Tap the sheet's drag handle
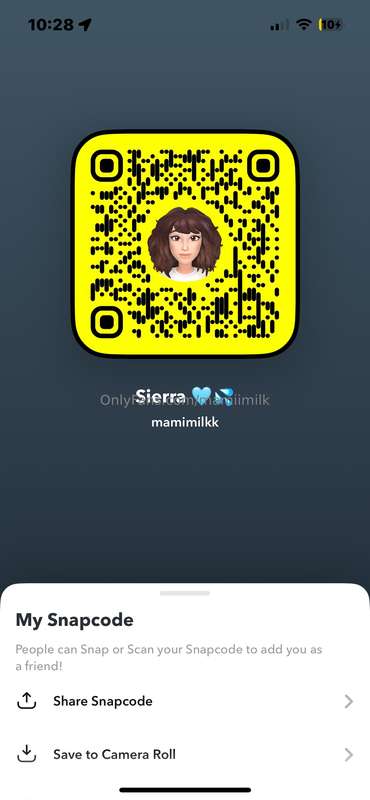370x800 pixels. (185, 593)
